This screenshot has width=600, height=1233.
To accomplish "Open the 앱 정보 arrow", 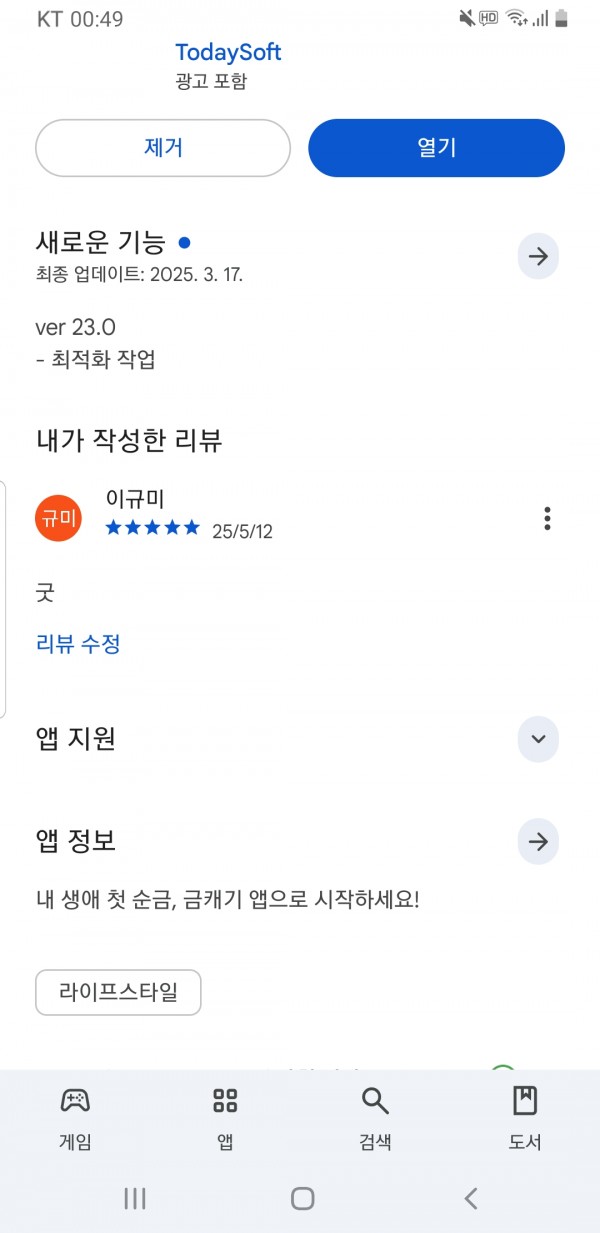I will coord(538,841).
